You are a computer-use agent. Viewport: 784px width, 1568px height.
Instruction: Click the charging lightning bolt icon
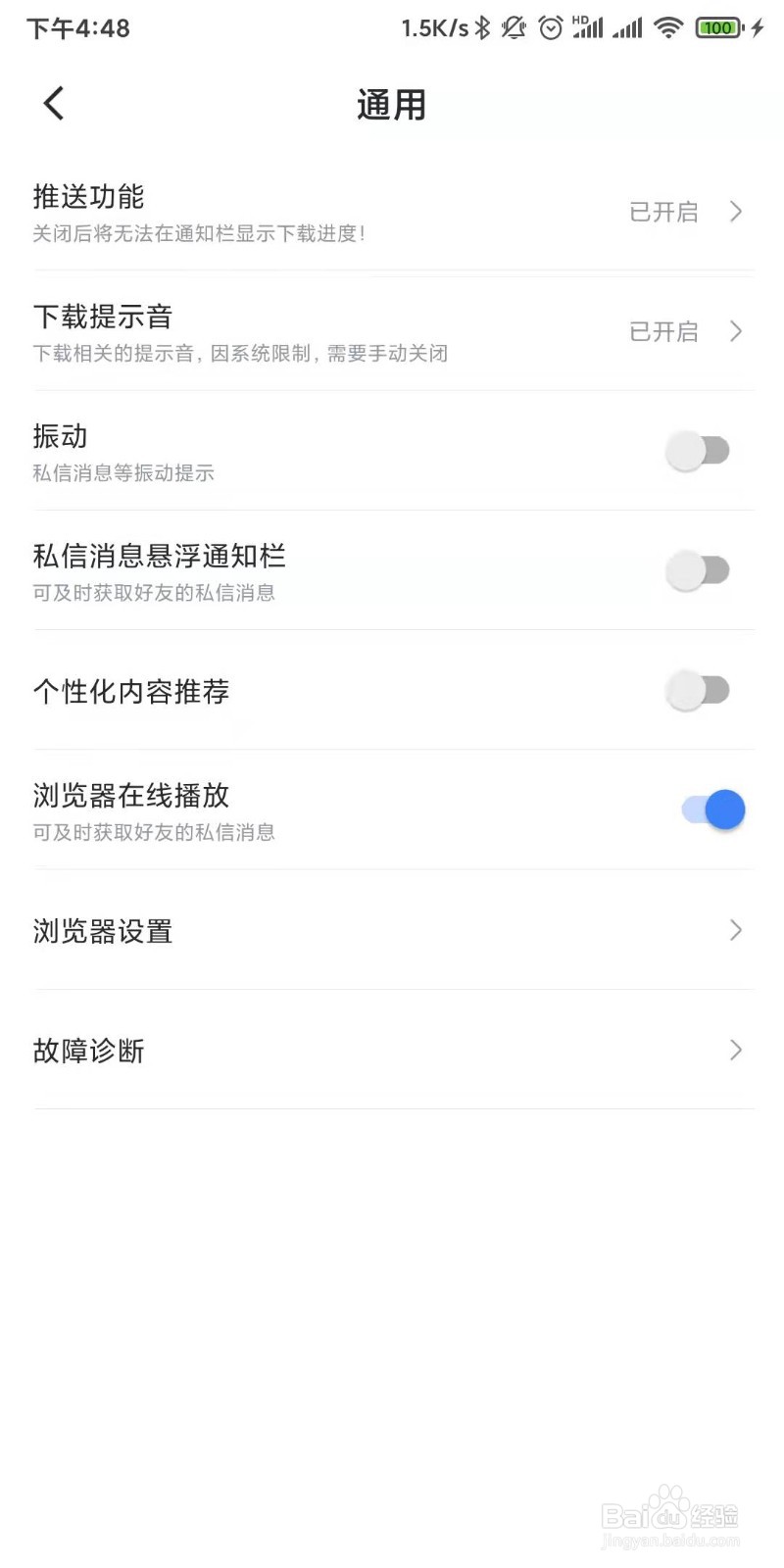(759, 27)
